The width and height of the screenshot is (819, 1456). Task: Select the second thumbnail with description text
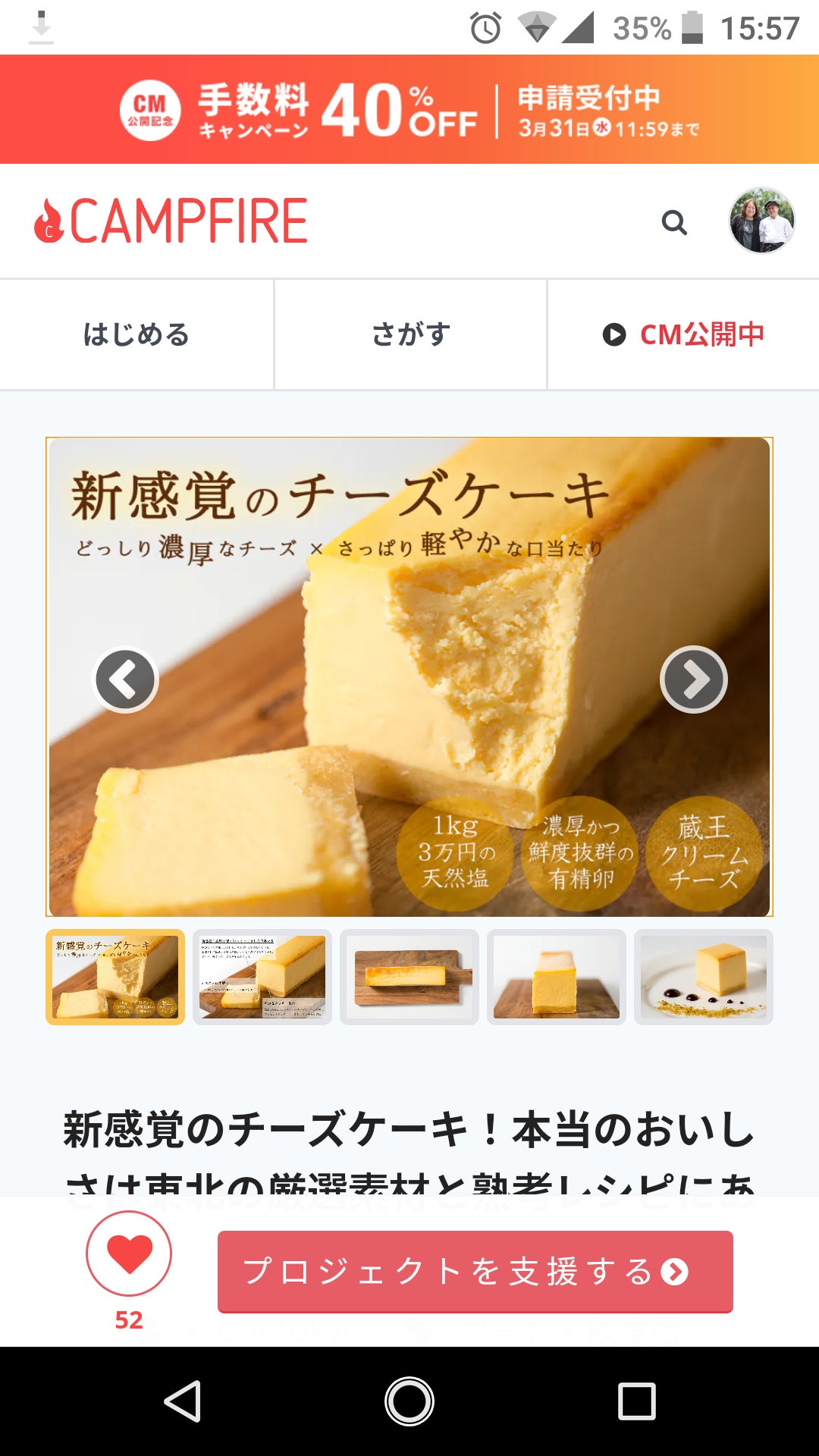pos(262,977)
